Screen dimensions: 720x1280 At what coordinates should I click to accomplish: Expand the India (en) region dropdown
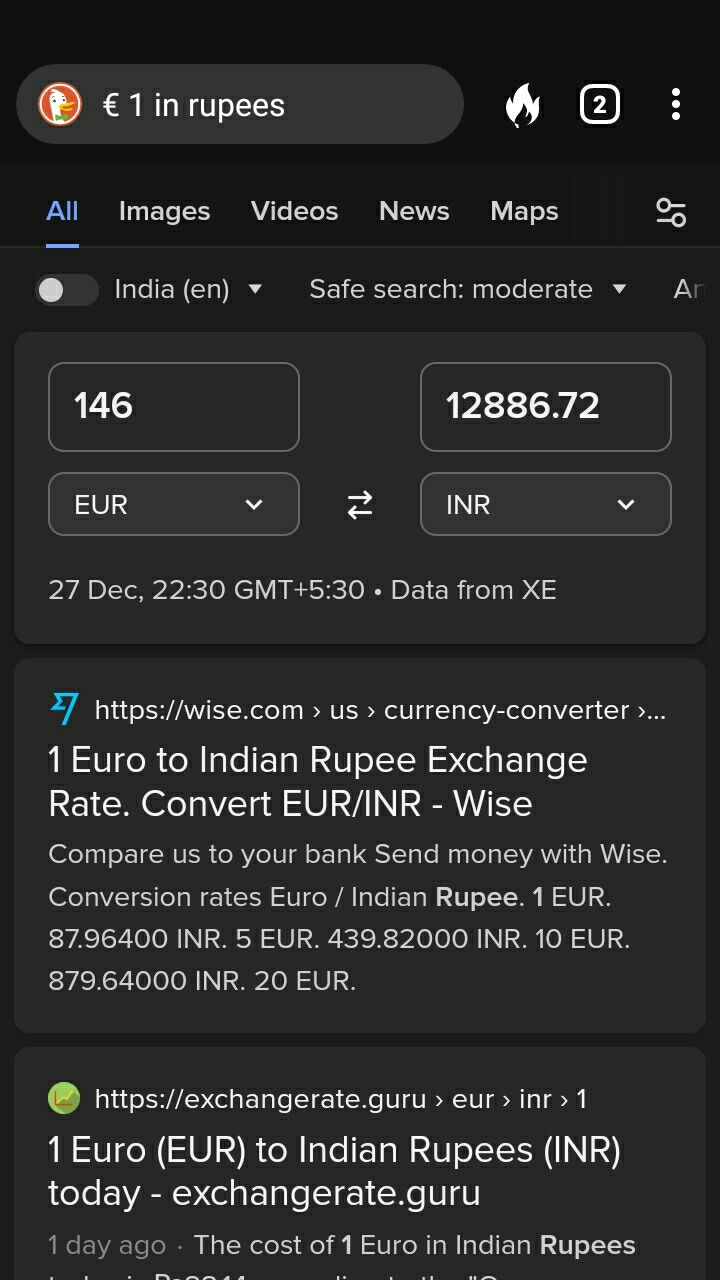coord(188,290)
